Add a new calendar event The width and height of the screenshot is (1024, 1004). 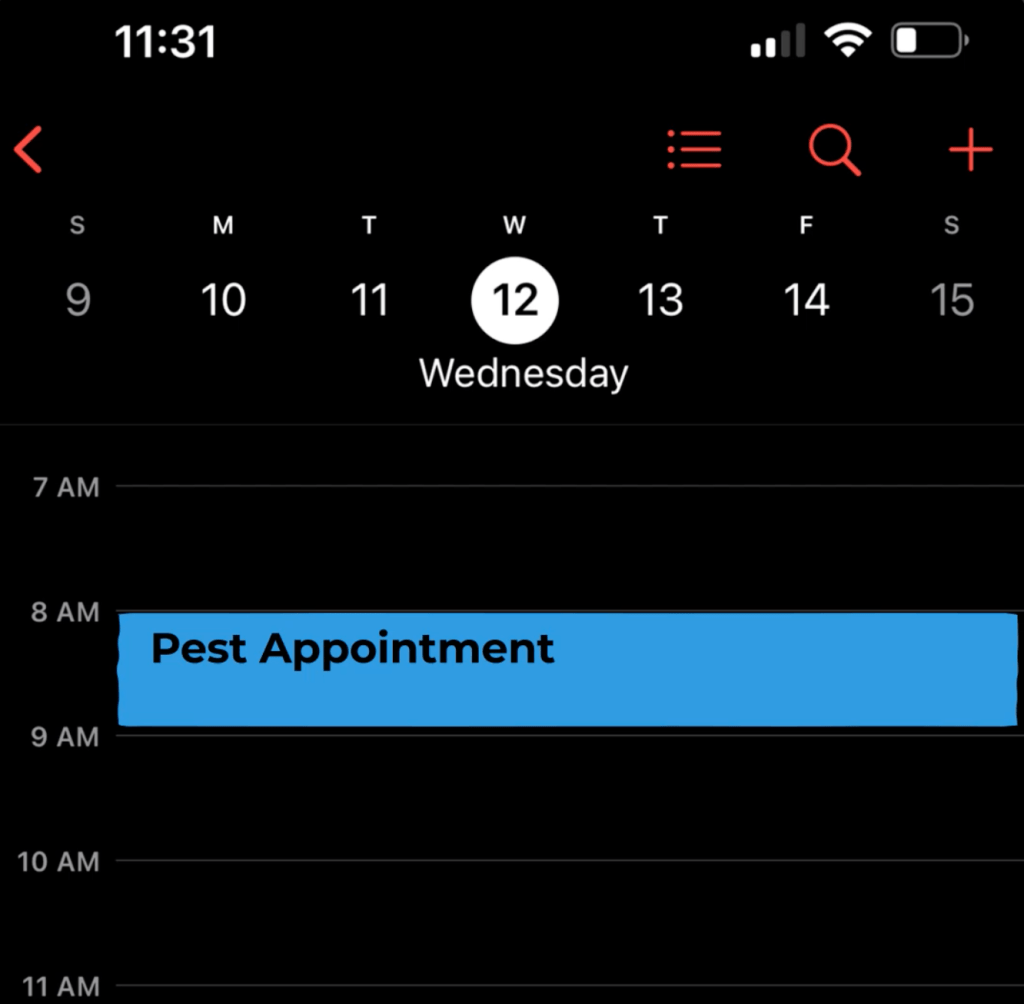pos(969,151)
